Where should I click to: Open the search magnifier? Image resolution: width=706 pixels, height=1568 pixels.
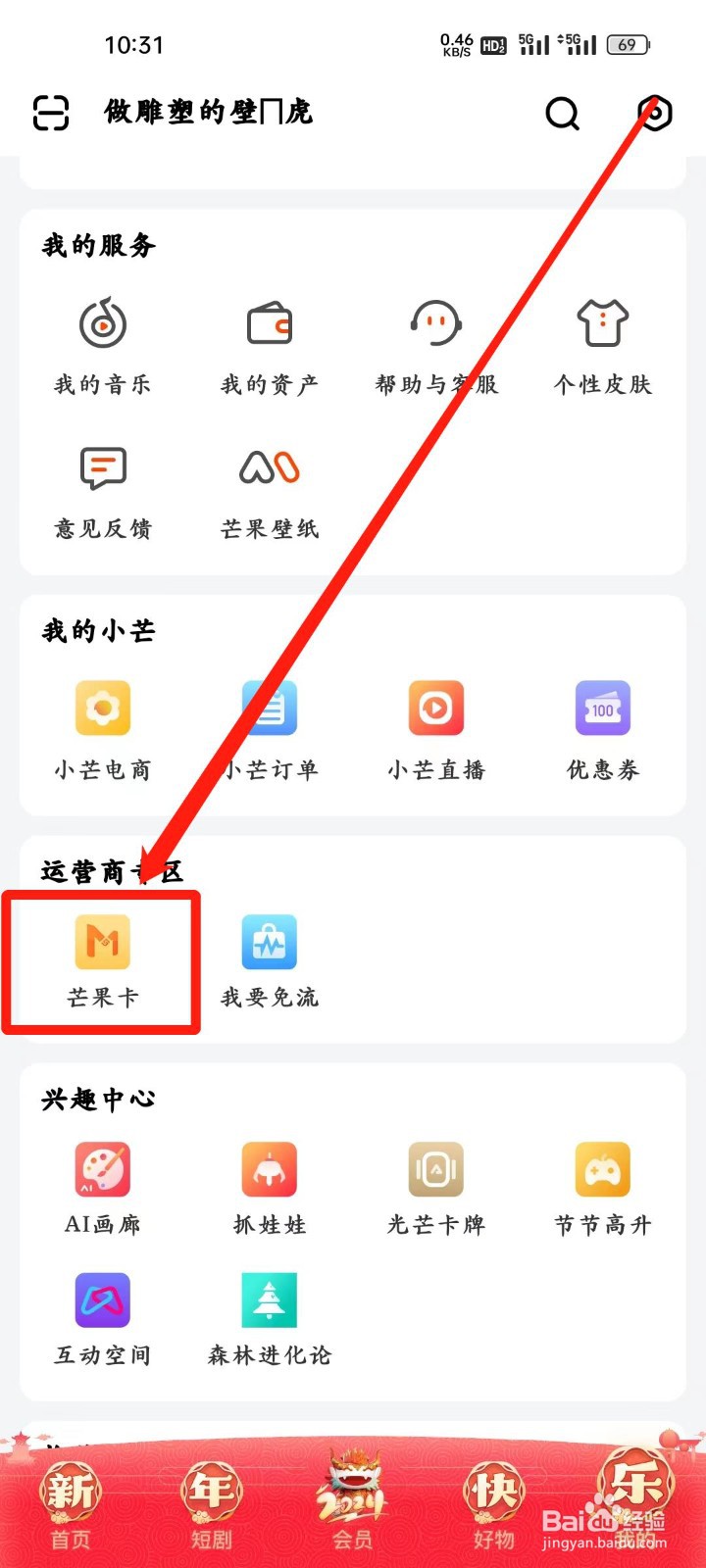(x=563, y=113)
